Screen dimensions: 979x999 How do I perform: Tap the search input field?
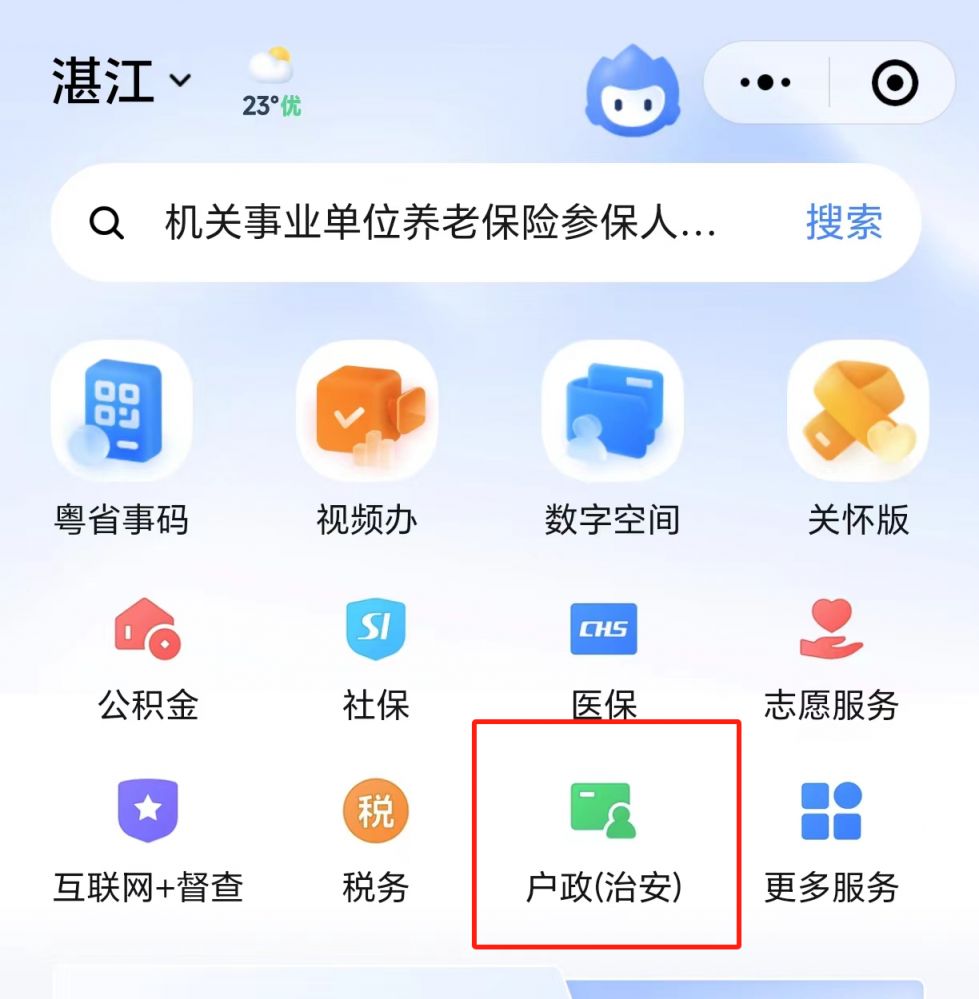pyautogui.click(x=440, y=222)
